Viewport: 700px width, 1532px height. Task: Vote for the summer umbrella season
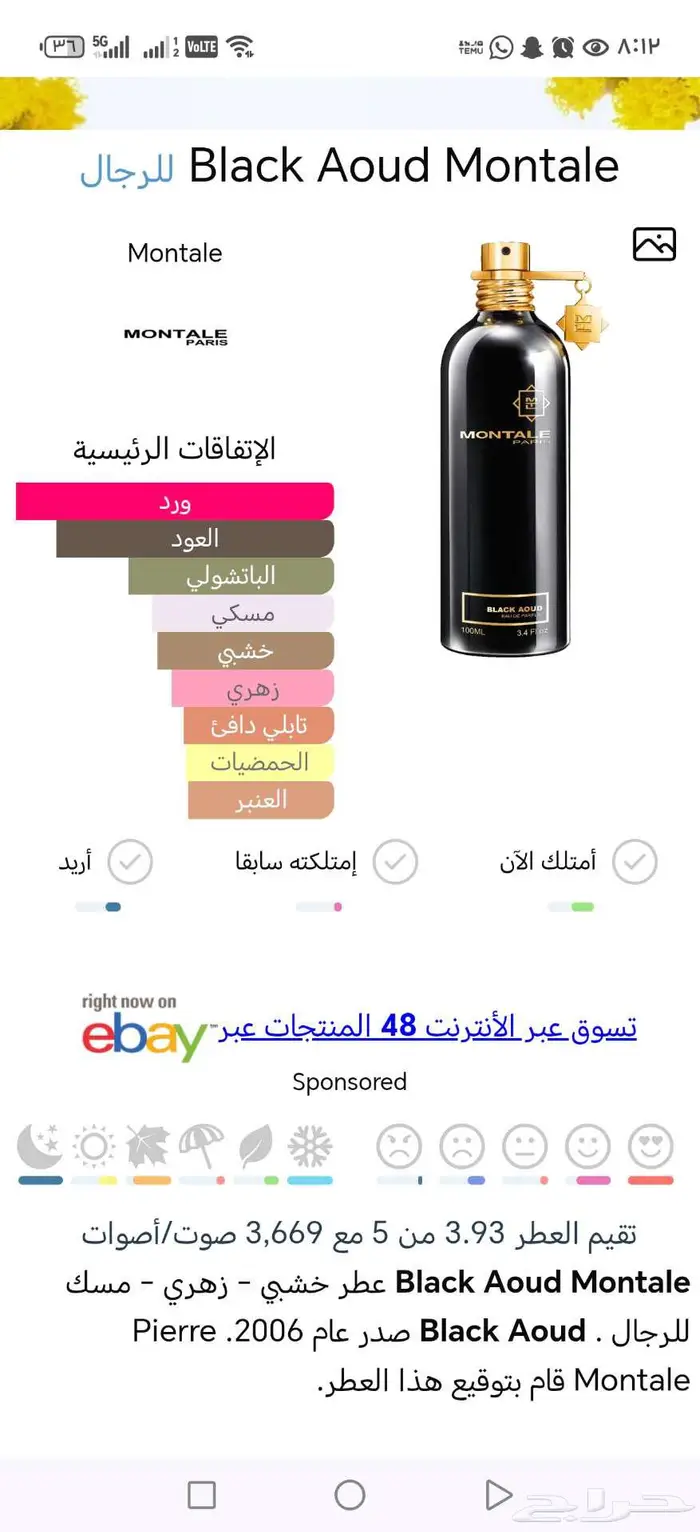click(201, 1147)
